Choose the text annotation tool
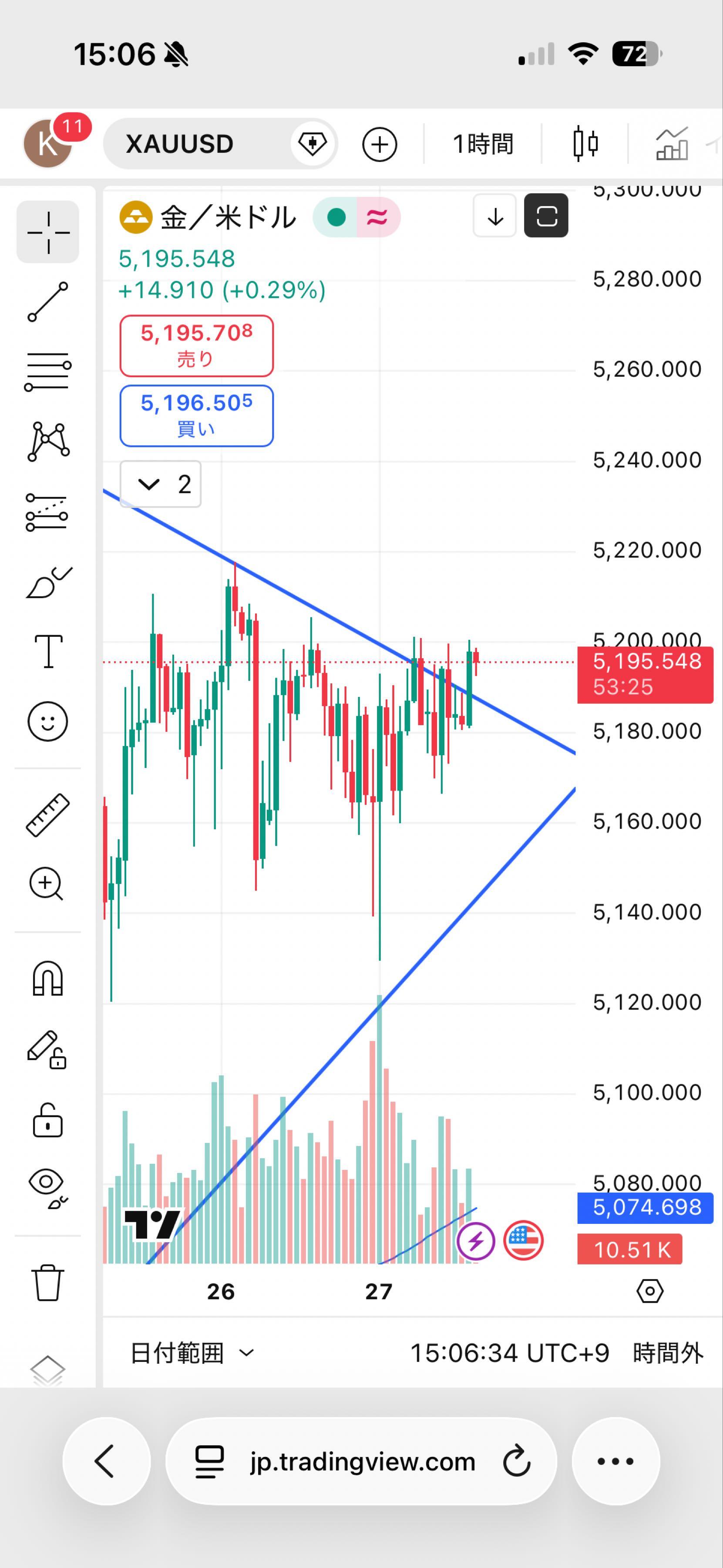Screen dimensions: 723x1568 click(48, 651)
